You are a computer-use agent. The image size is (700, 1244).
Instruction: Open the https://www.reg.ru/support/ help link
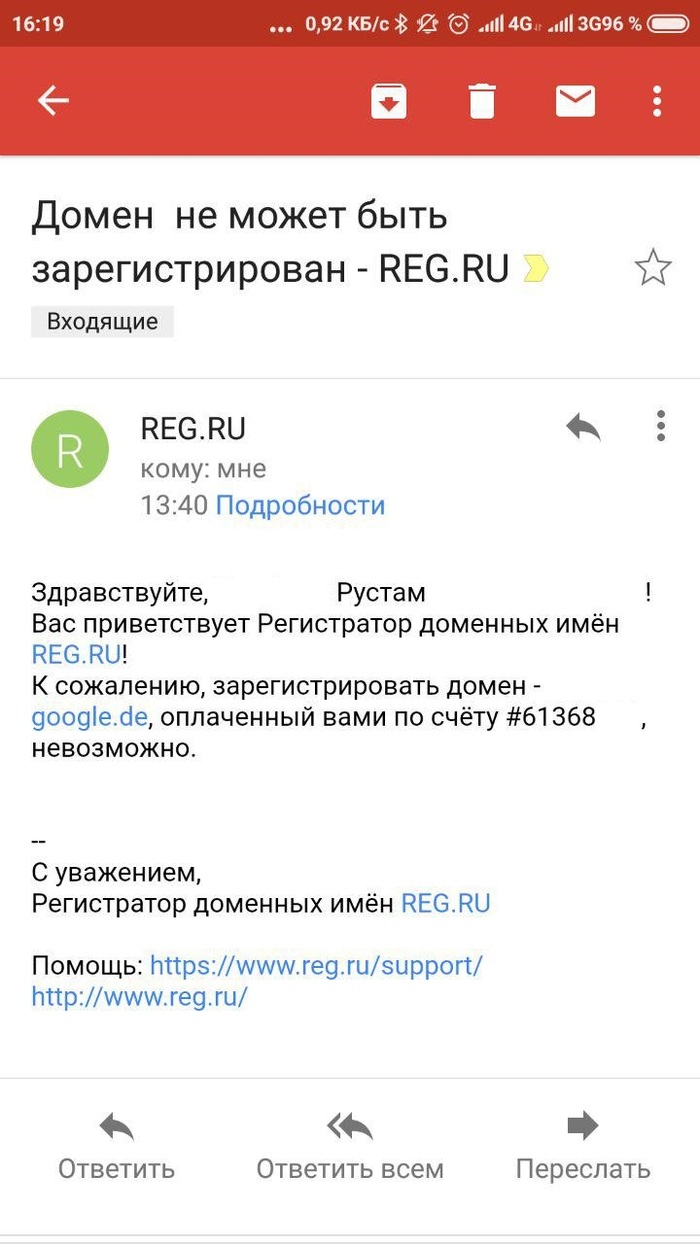pos(316,966)
